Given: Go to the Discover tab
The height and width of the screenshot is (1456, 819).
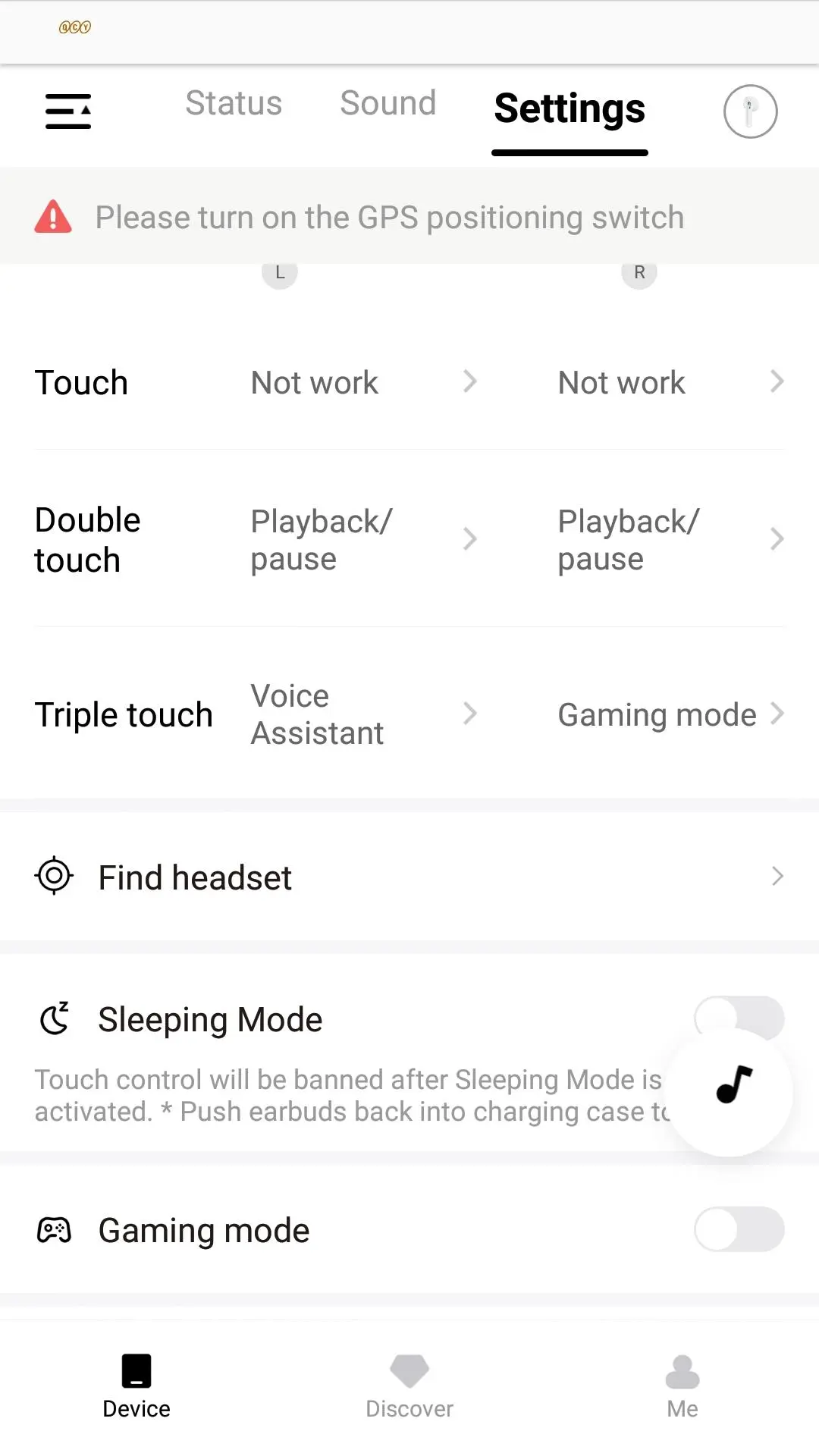Looking at the screenshot, I should 409,1386.
